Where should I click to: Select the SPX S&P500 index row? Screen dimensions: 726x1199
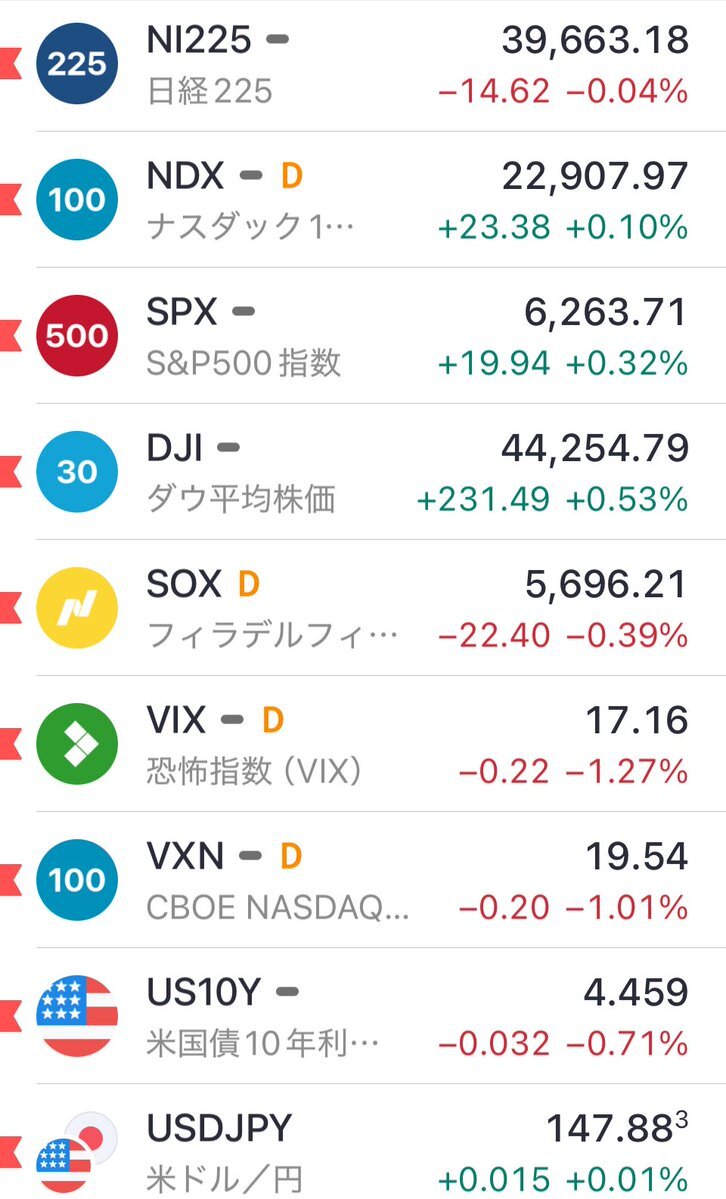(x=363, y=336)
